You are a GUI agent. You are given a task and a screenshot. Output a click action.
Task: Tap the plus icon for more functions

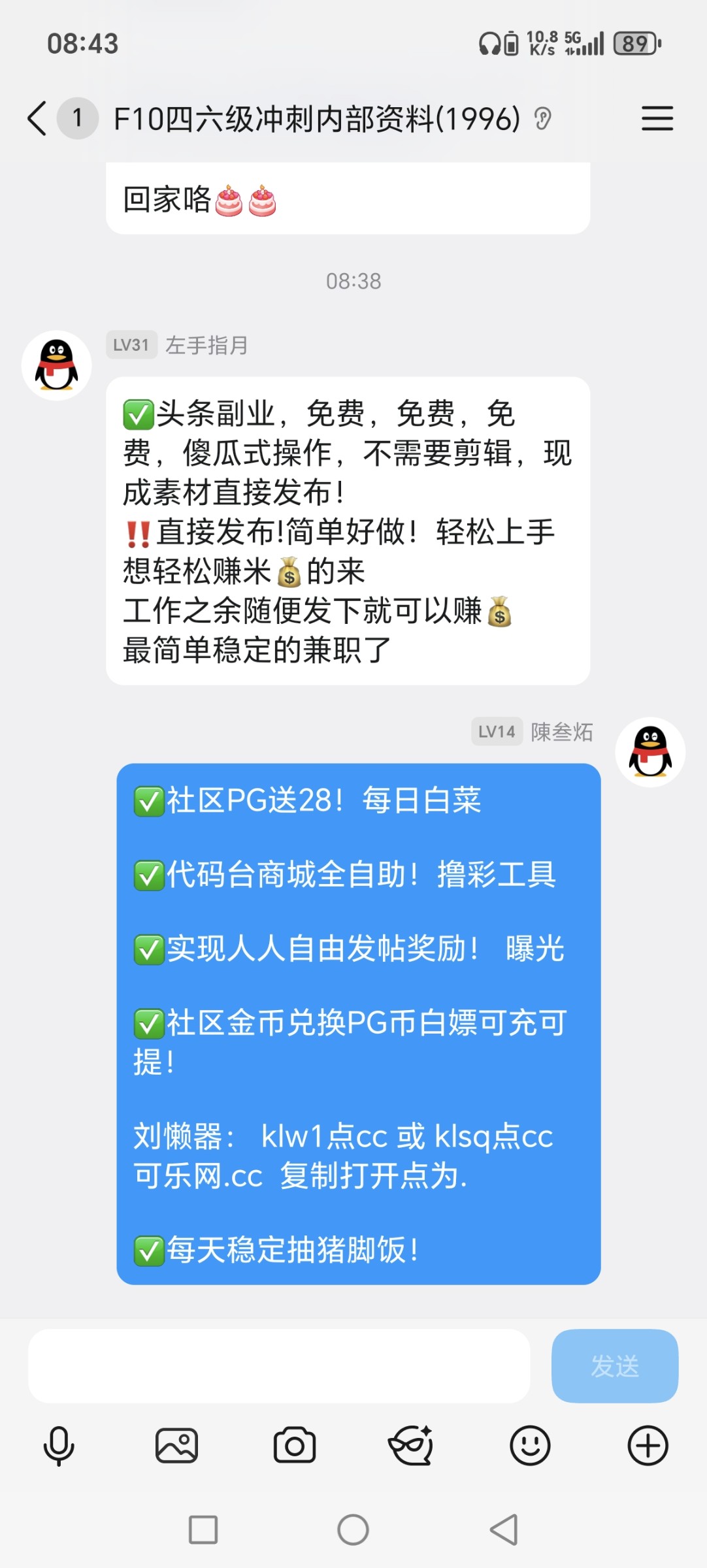point(648,1445)
